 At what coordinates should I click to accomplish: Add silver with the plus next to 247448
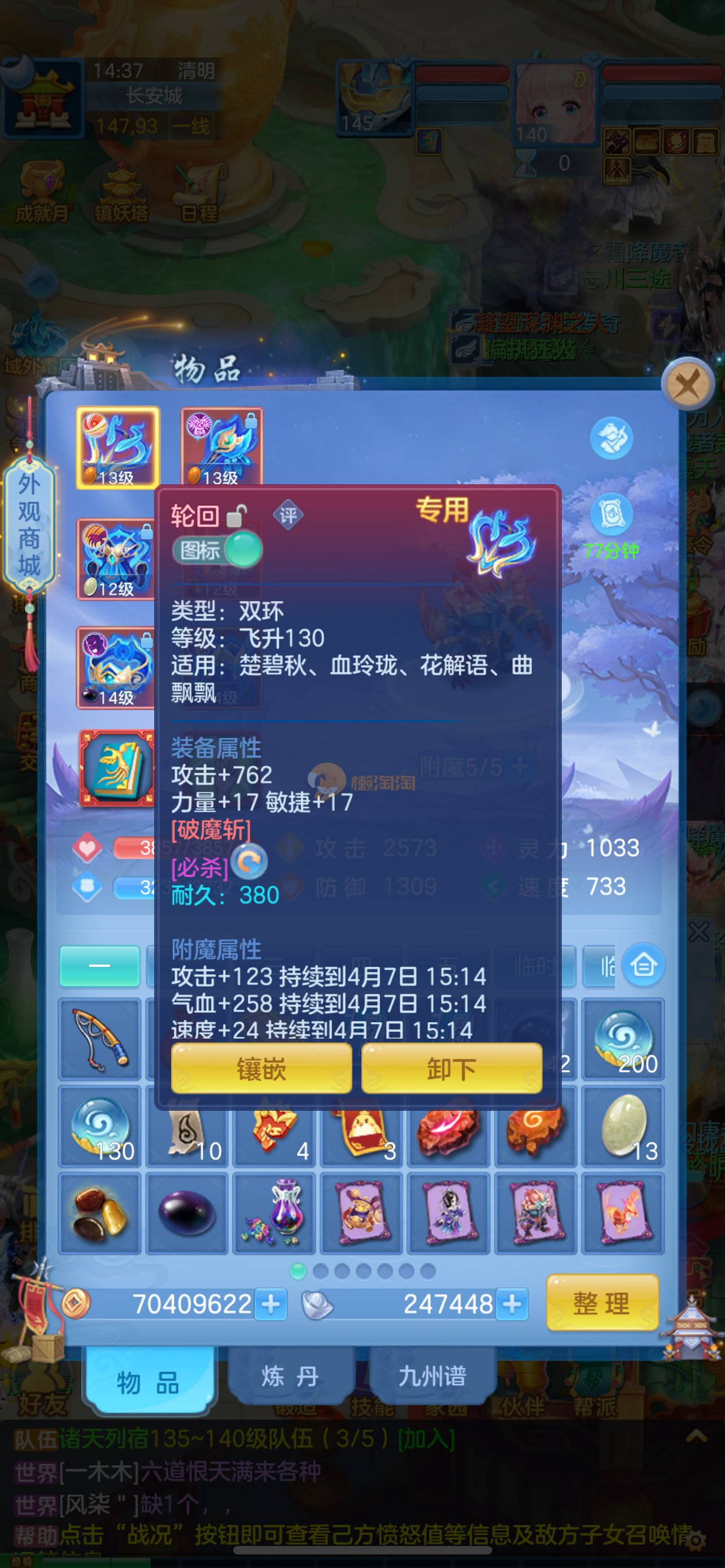512,1304
